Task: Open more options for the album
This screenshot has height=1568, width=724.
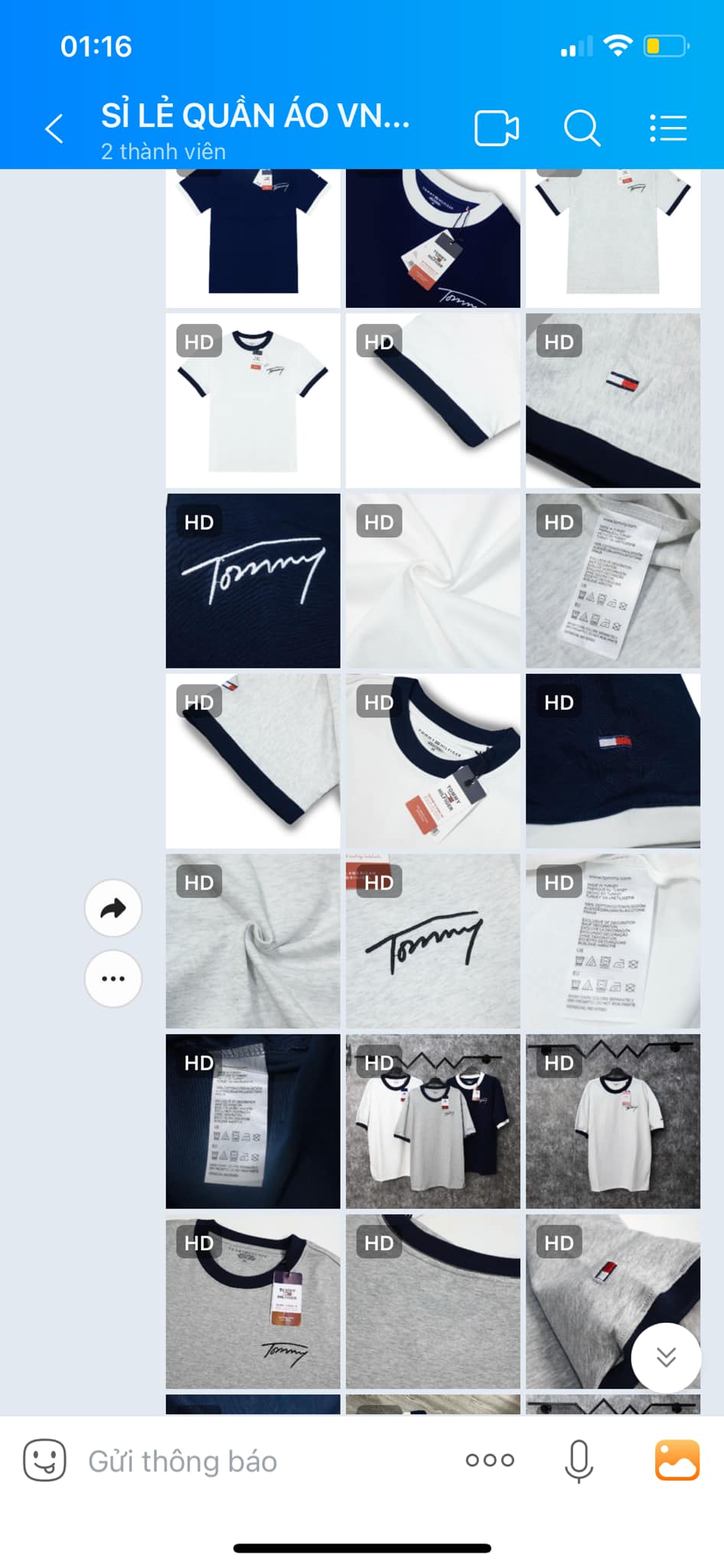Action: [113, 979]
